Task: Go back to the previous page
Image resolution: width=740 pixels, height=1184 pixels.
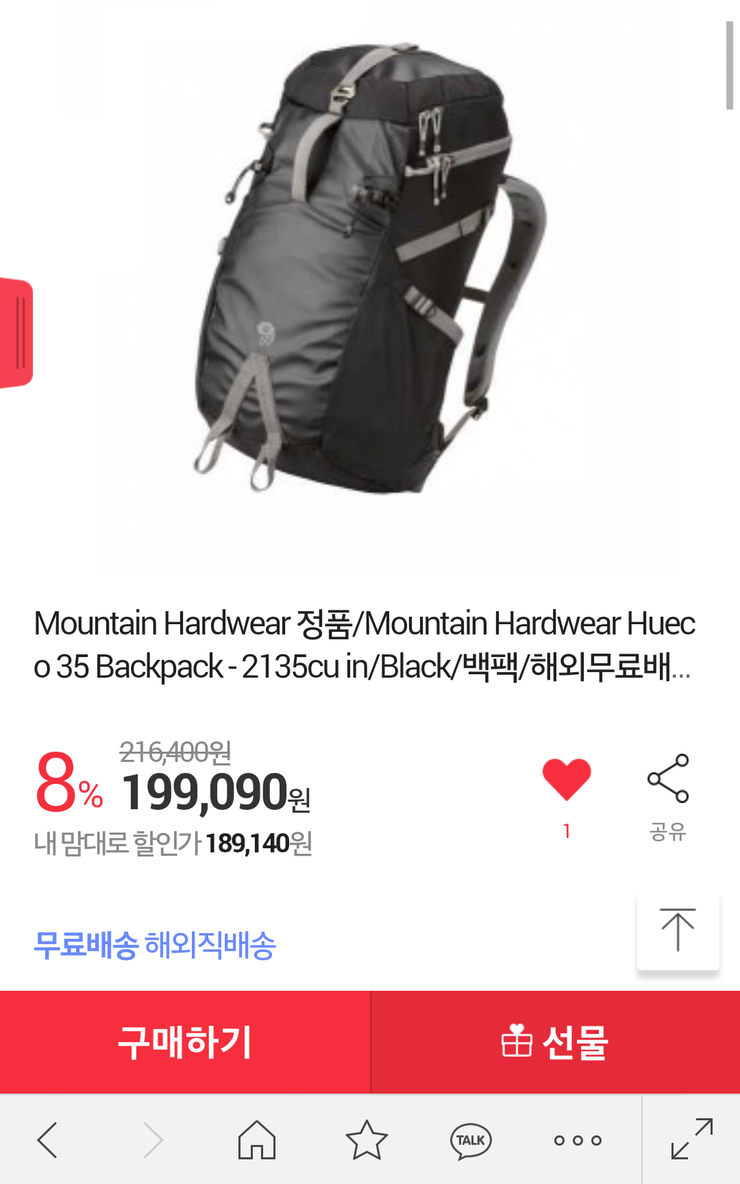Action: click(x=48, y=1139)
